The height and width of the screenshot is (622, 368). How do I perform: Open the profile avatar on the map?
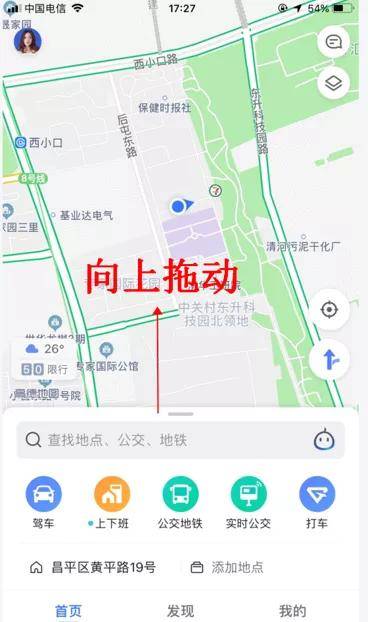[x=28, y=41]
